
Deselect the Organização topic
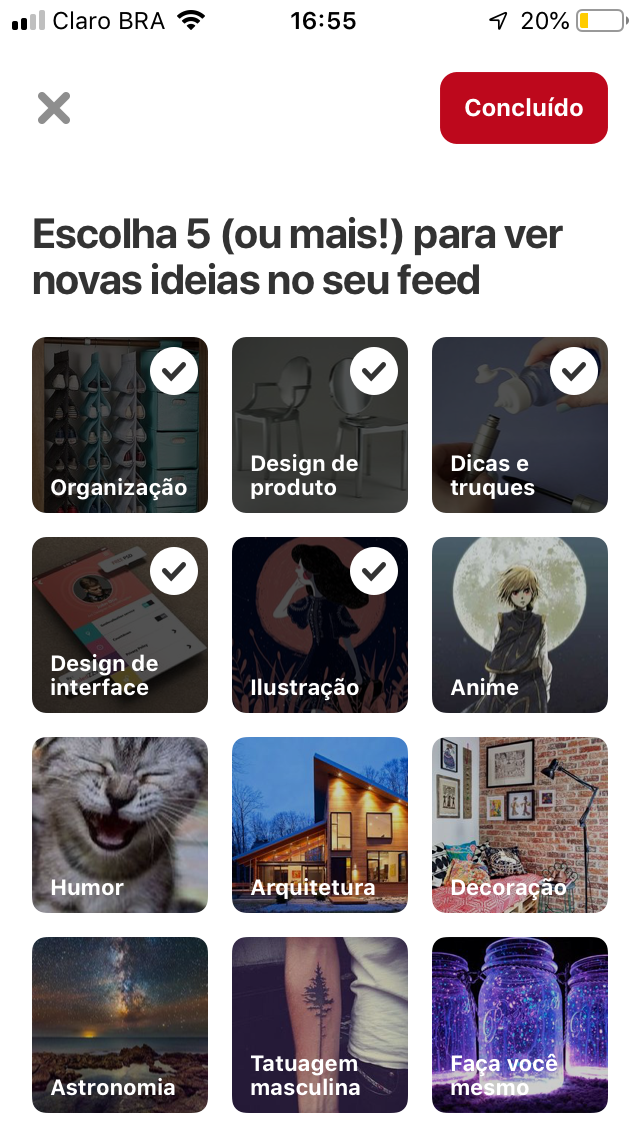(x=120, y=425)
